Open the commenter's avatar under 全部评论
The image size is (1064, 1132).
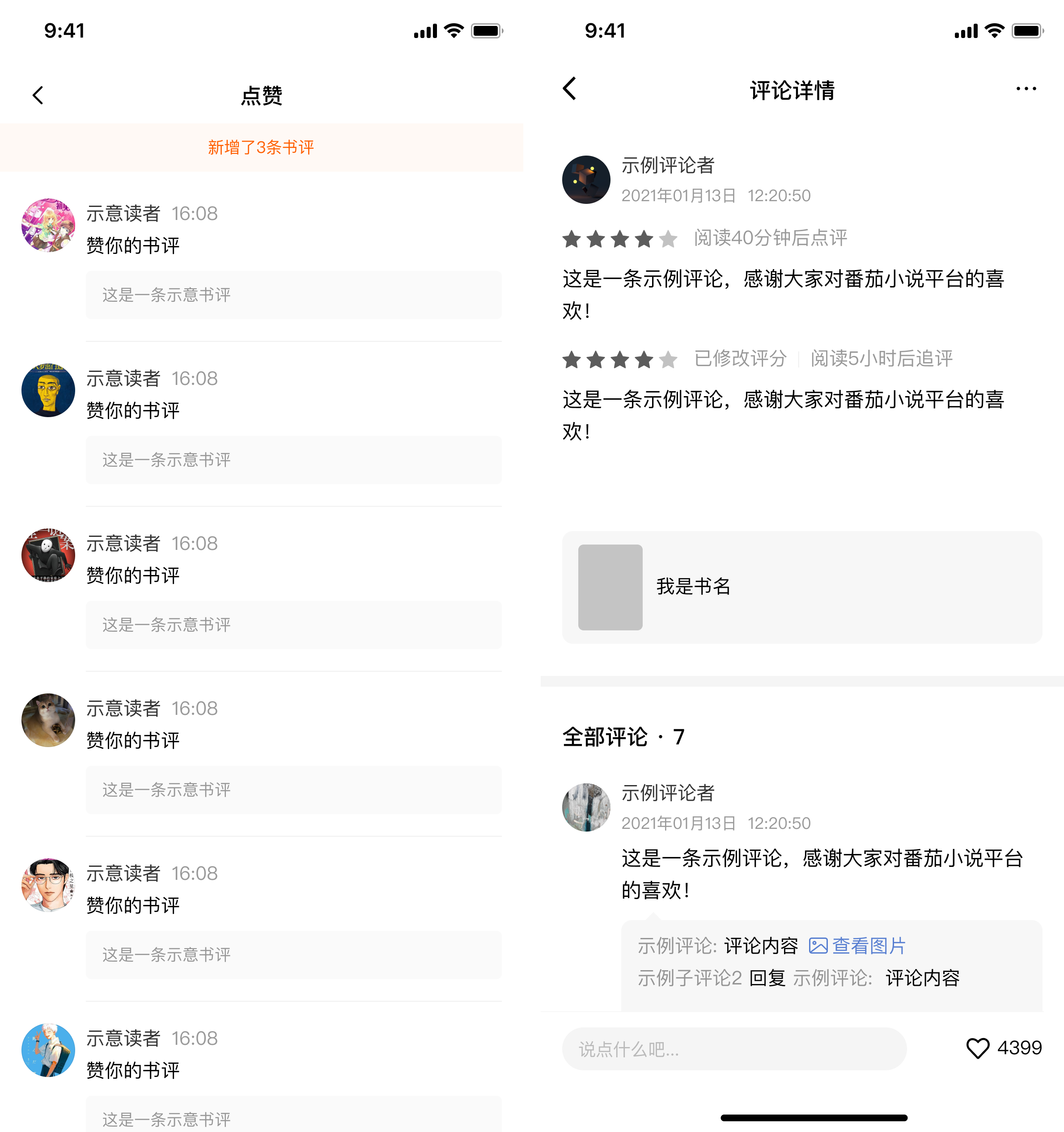click(x=586, y=807)
